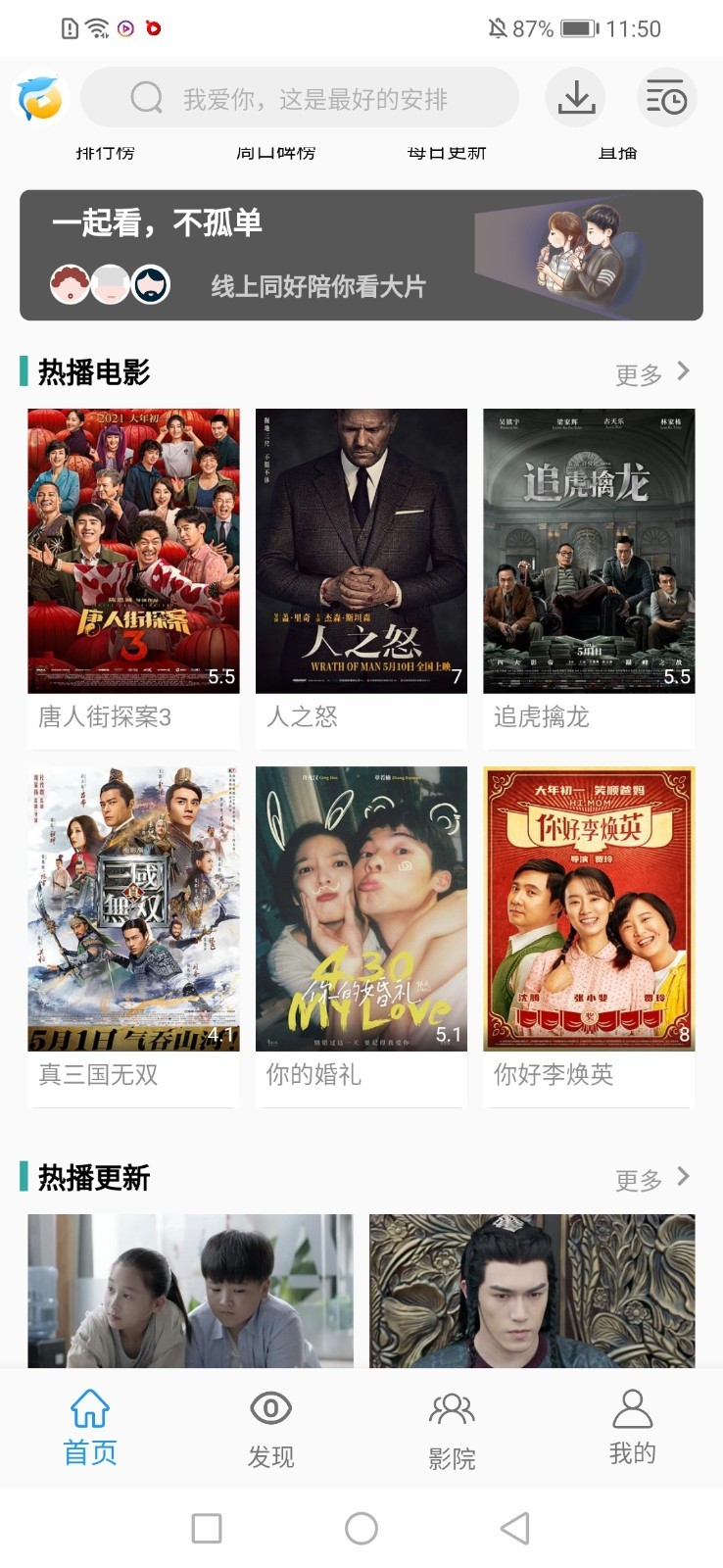The width and height of the screenshot is (723, 1568).
Task: Open the 人之怒 movie poster
Action: pyautogui.click(x=361, y=549)
